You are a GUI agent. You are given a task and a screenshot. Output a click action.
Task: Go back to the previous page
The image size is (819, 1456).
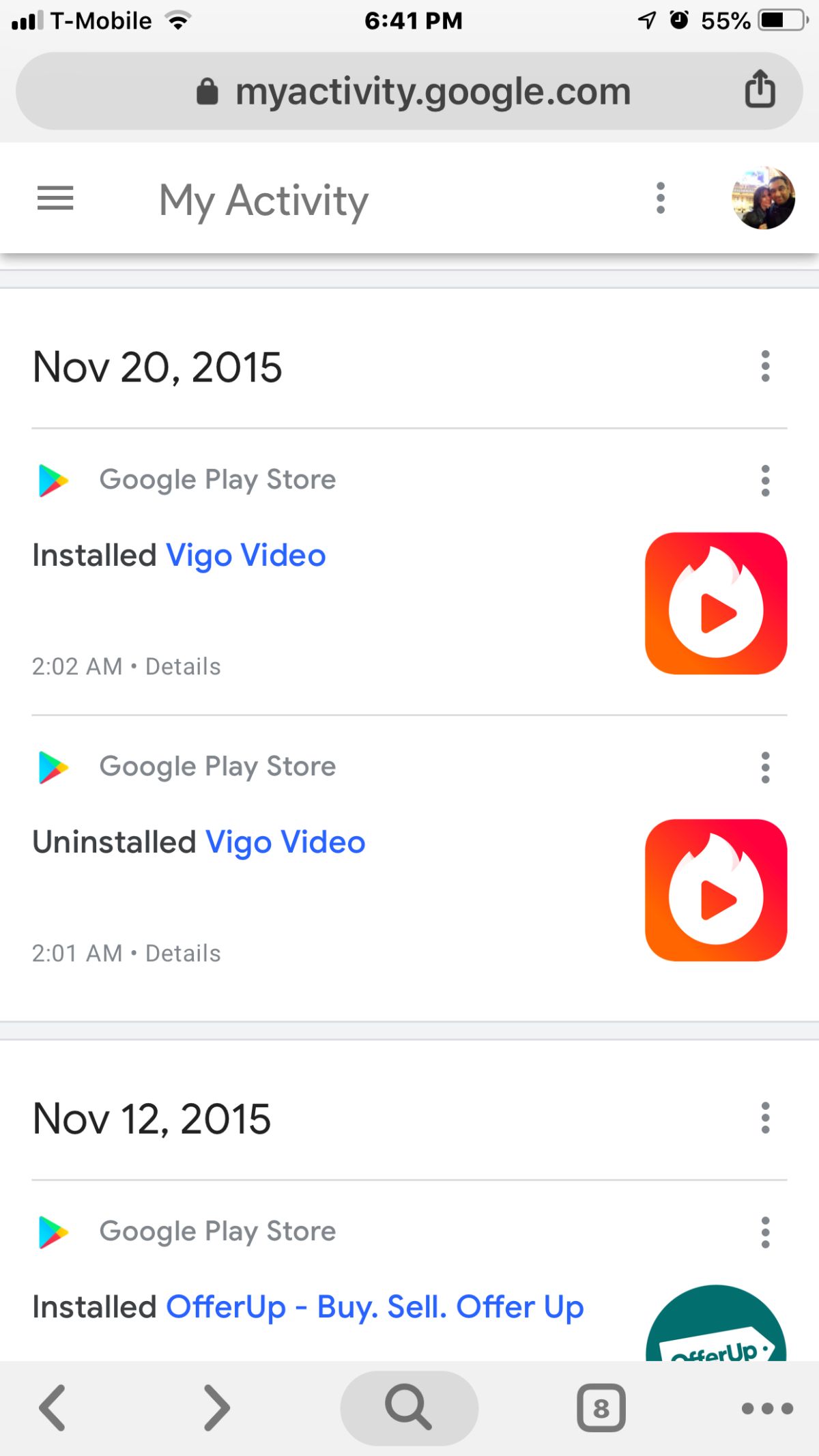click(x=53, y=1408)
